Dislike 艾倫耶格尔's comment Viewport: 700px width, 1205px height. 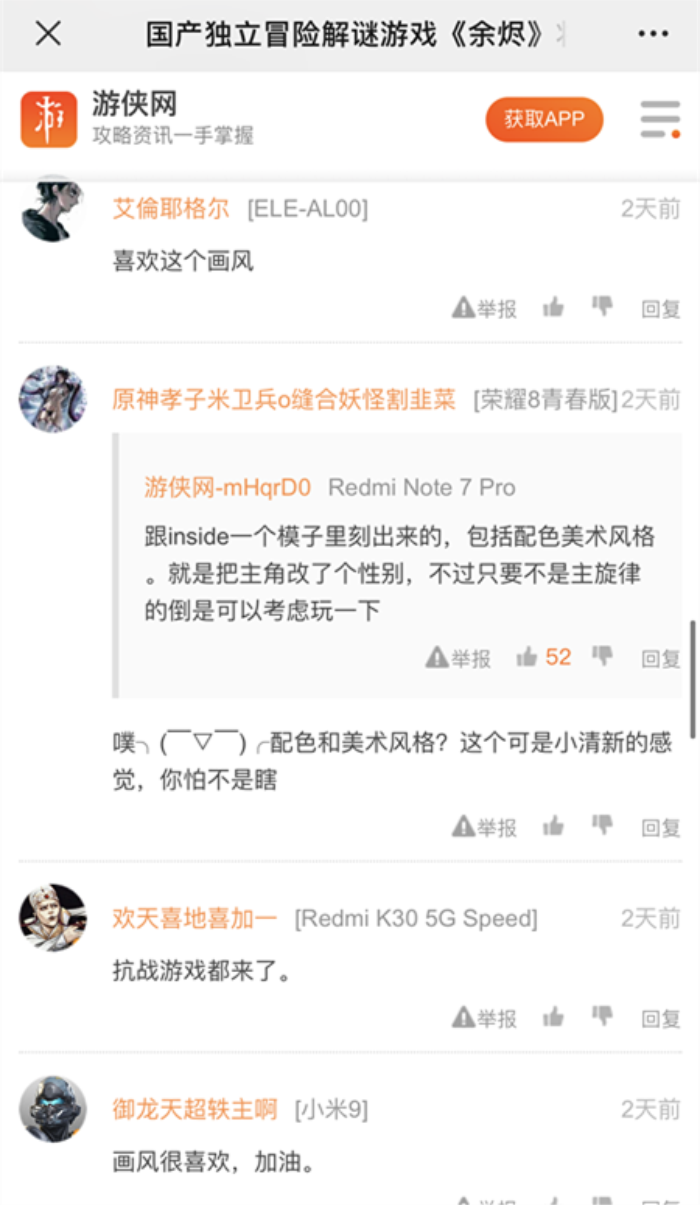tap(602, 307)
